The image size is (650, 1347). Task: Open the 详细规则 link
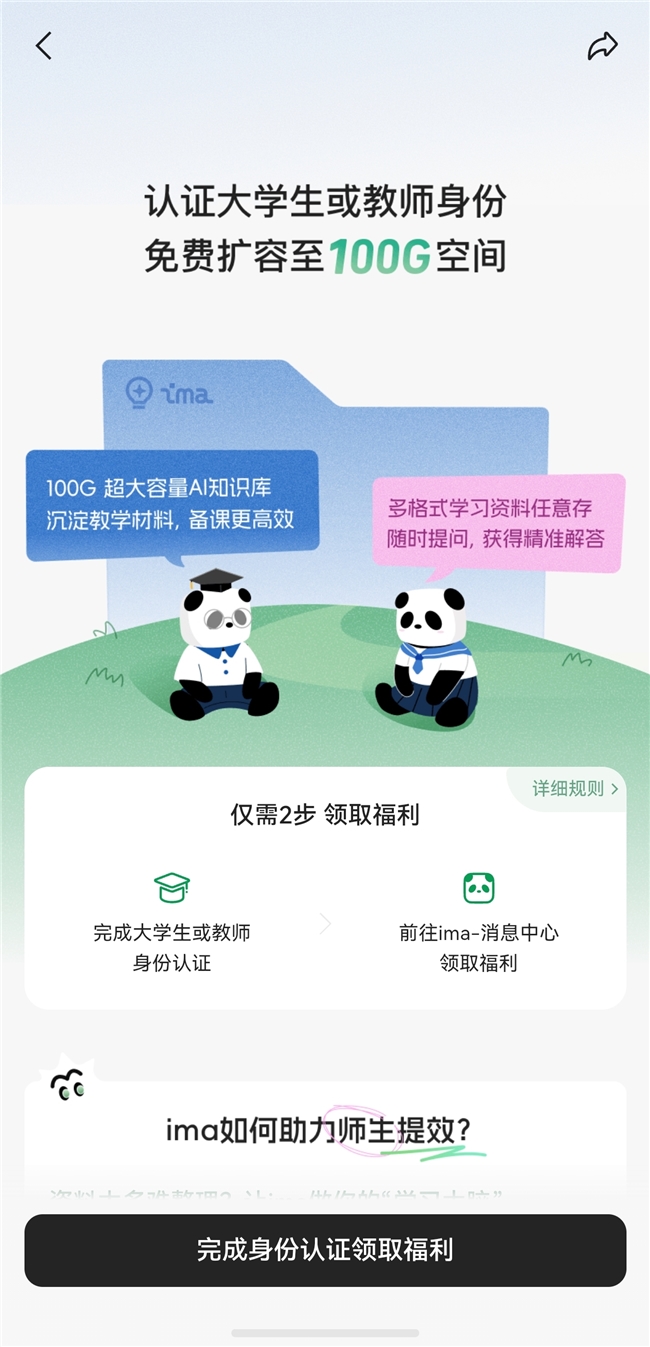(575, 788)
